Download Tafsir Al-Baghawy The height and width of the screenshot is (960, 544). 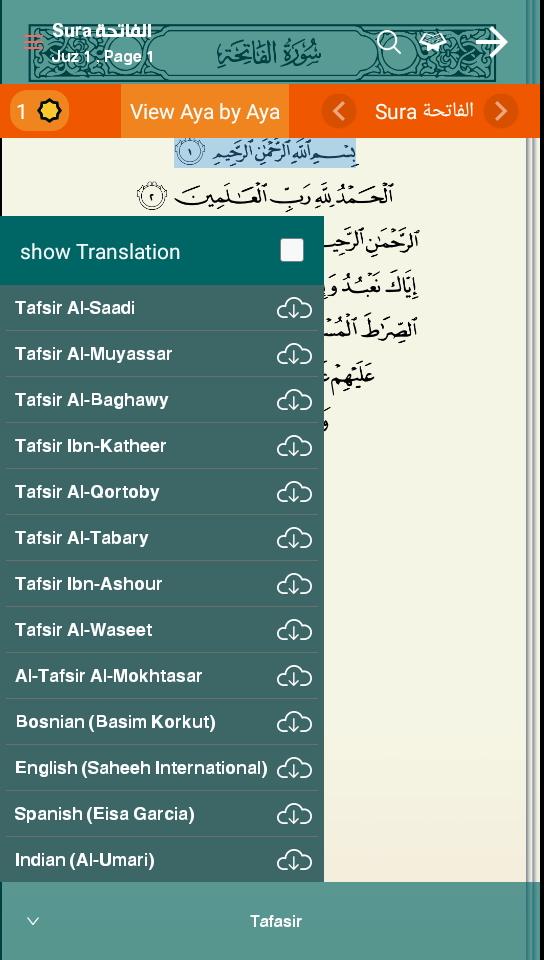pyautogui.click(x=294, y=400)
